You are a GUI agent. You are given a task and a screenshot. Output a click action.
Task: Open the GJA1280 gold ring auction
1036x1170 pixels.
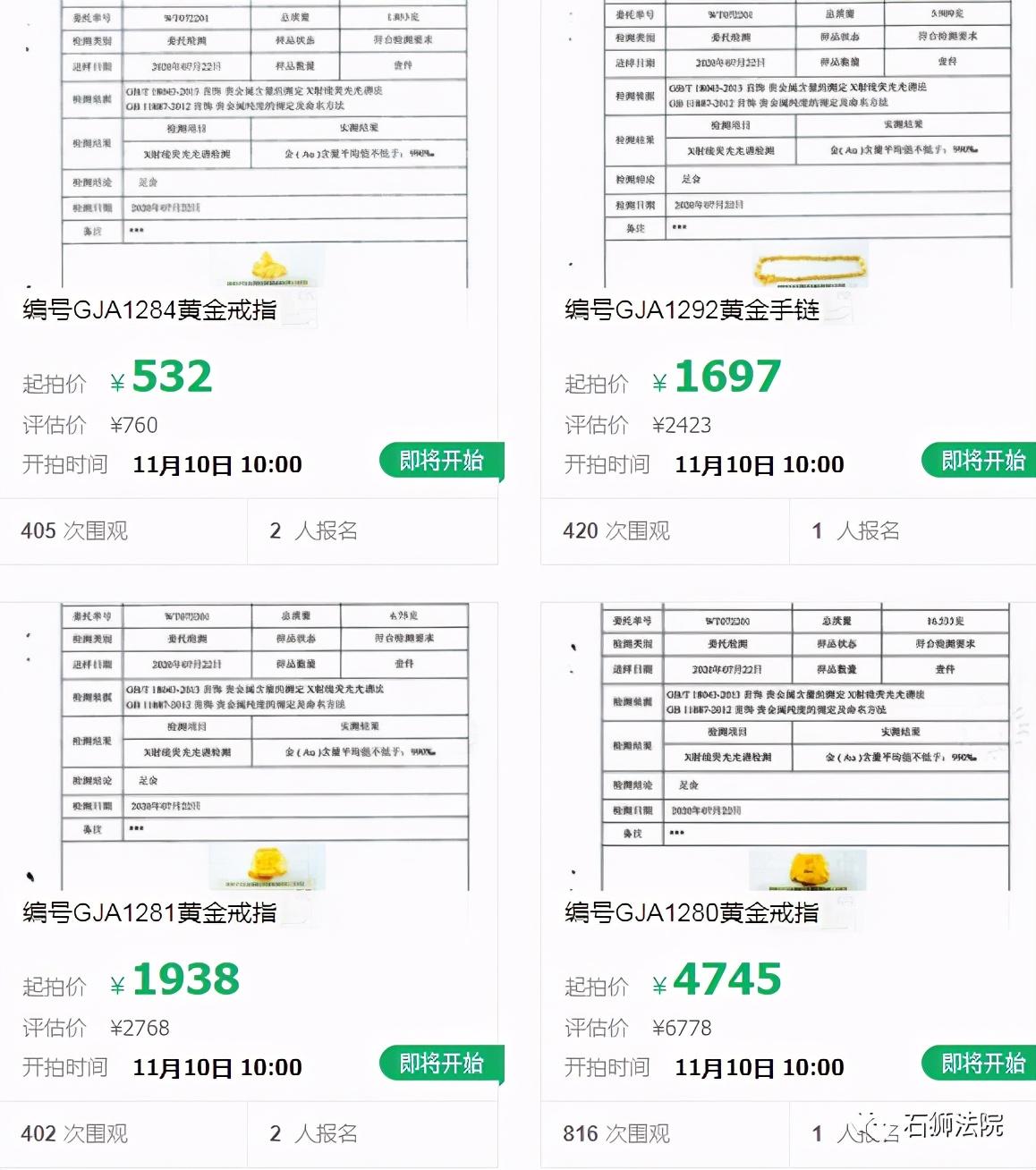tap(692, 913)
